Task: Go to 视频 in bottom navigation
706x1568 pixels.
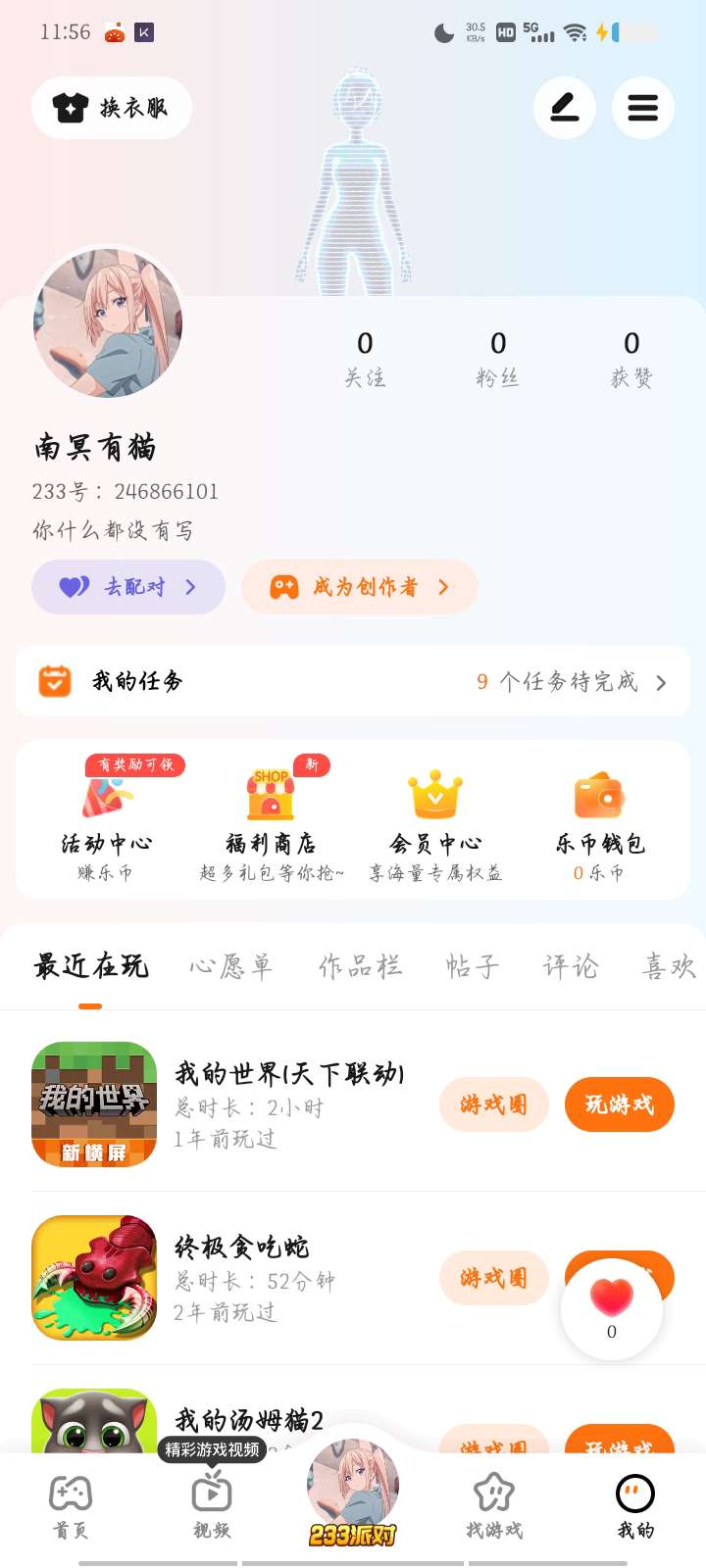Action: 212,1506
